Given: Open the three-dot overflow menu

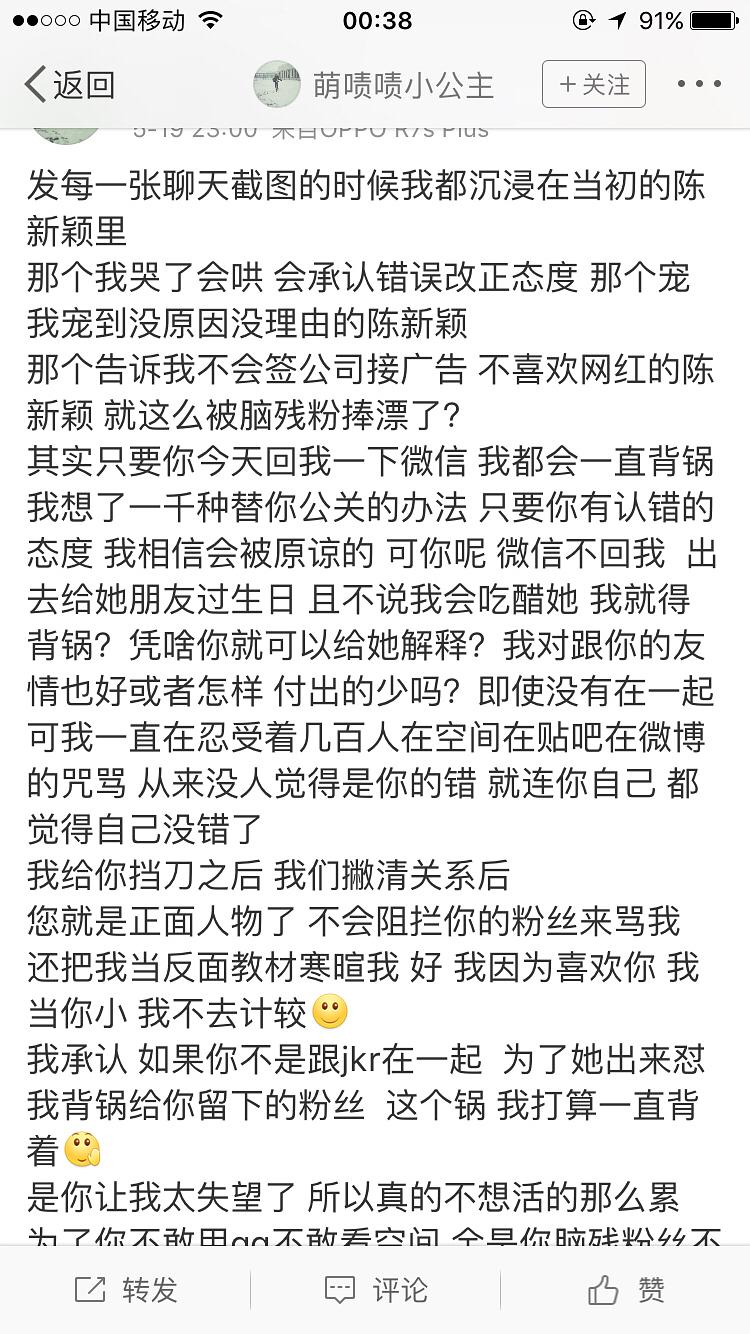Looking at the screenshot, I should point(699,84).
